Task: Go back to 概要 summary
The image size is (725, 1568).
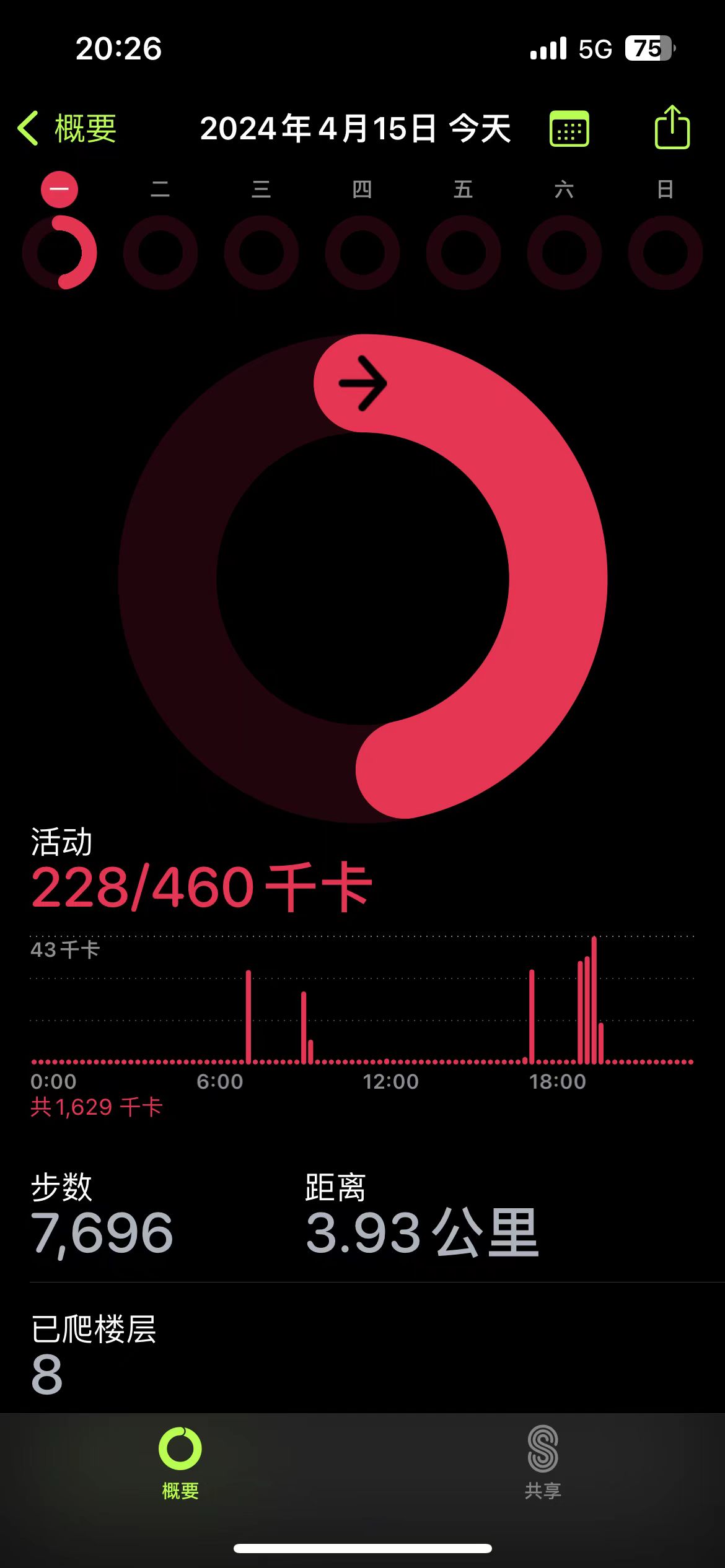Action: [67, 129]
